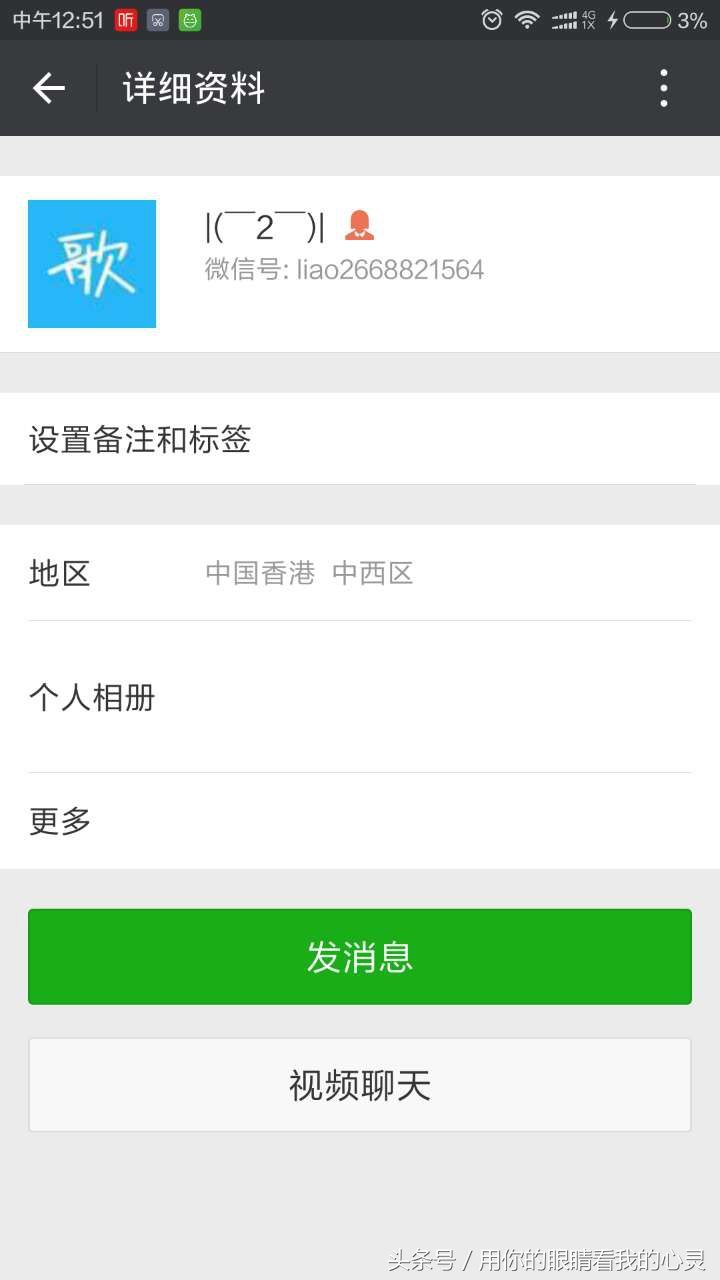Tap the 详细资料 header title
The height and width of the screenshot is (1280, 720).
(x=192, y=88)
